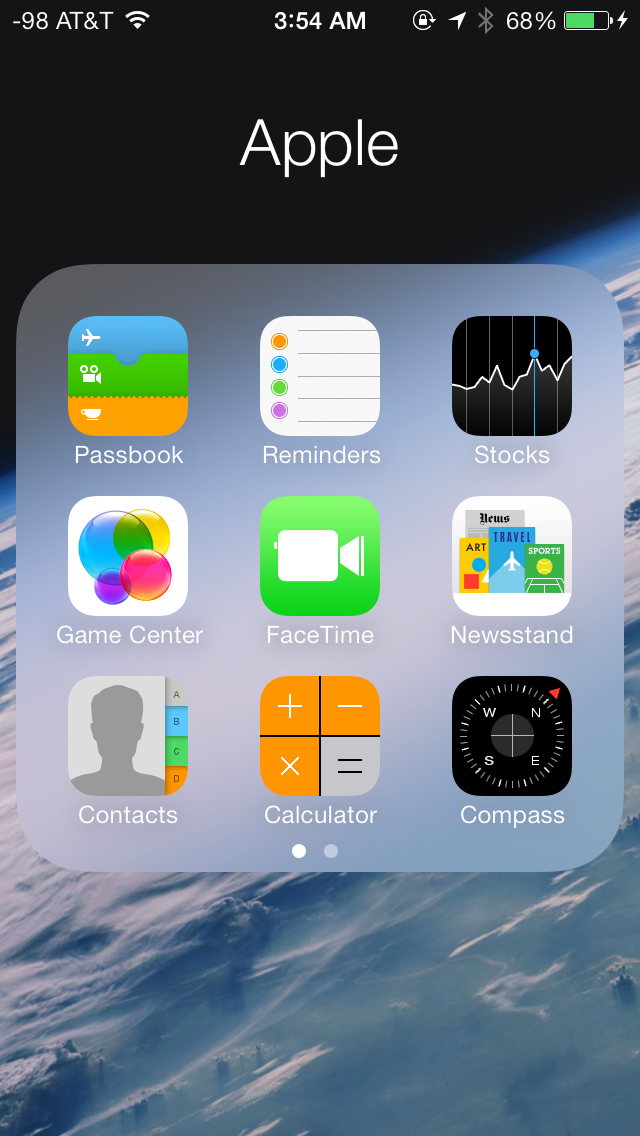The image size is (640, 1136).
Task: Launch Game Center
Action: coord(128,556)
